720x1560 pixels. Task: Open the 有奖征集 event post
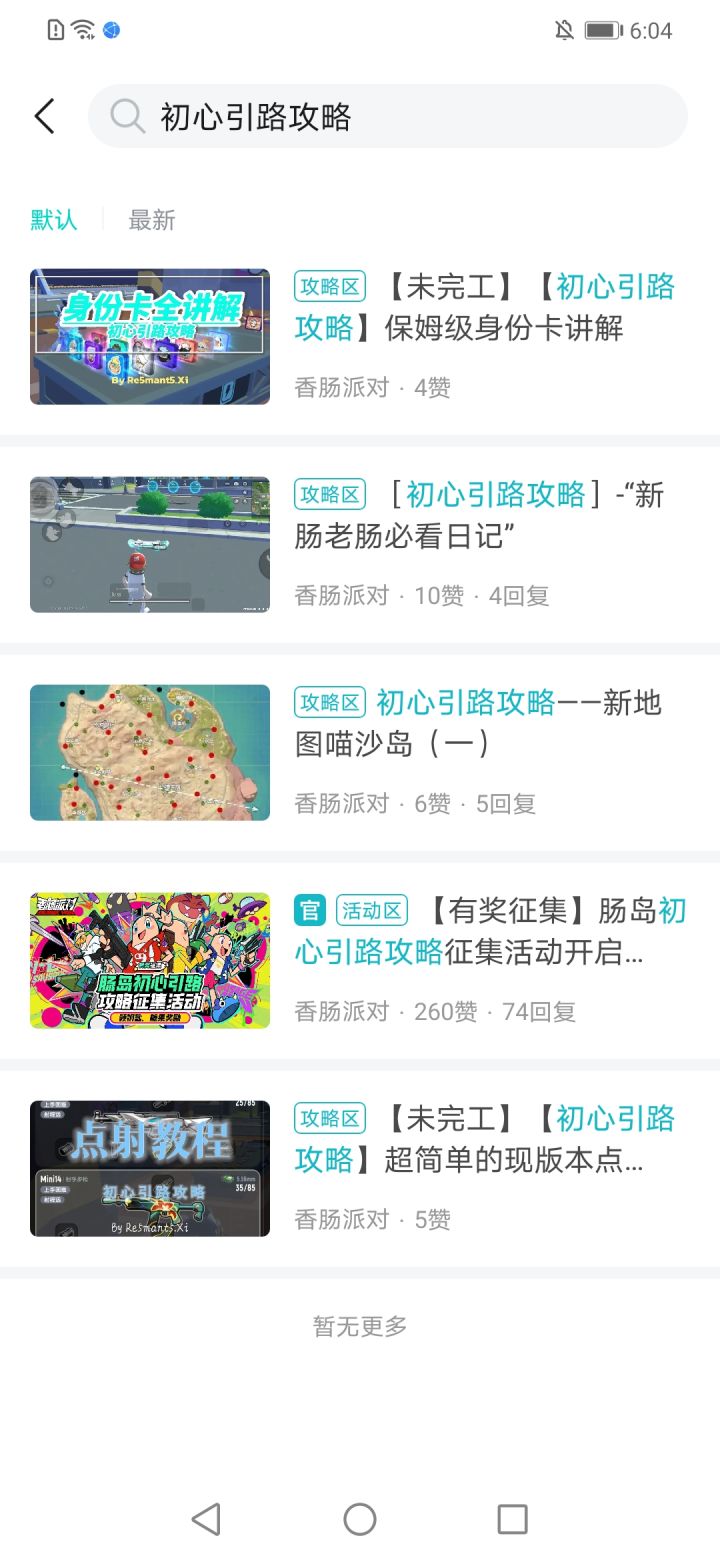click(x=490, y=931)
